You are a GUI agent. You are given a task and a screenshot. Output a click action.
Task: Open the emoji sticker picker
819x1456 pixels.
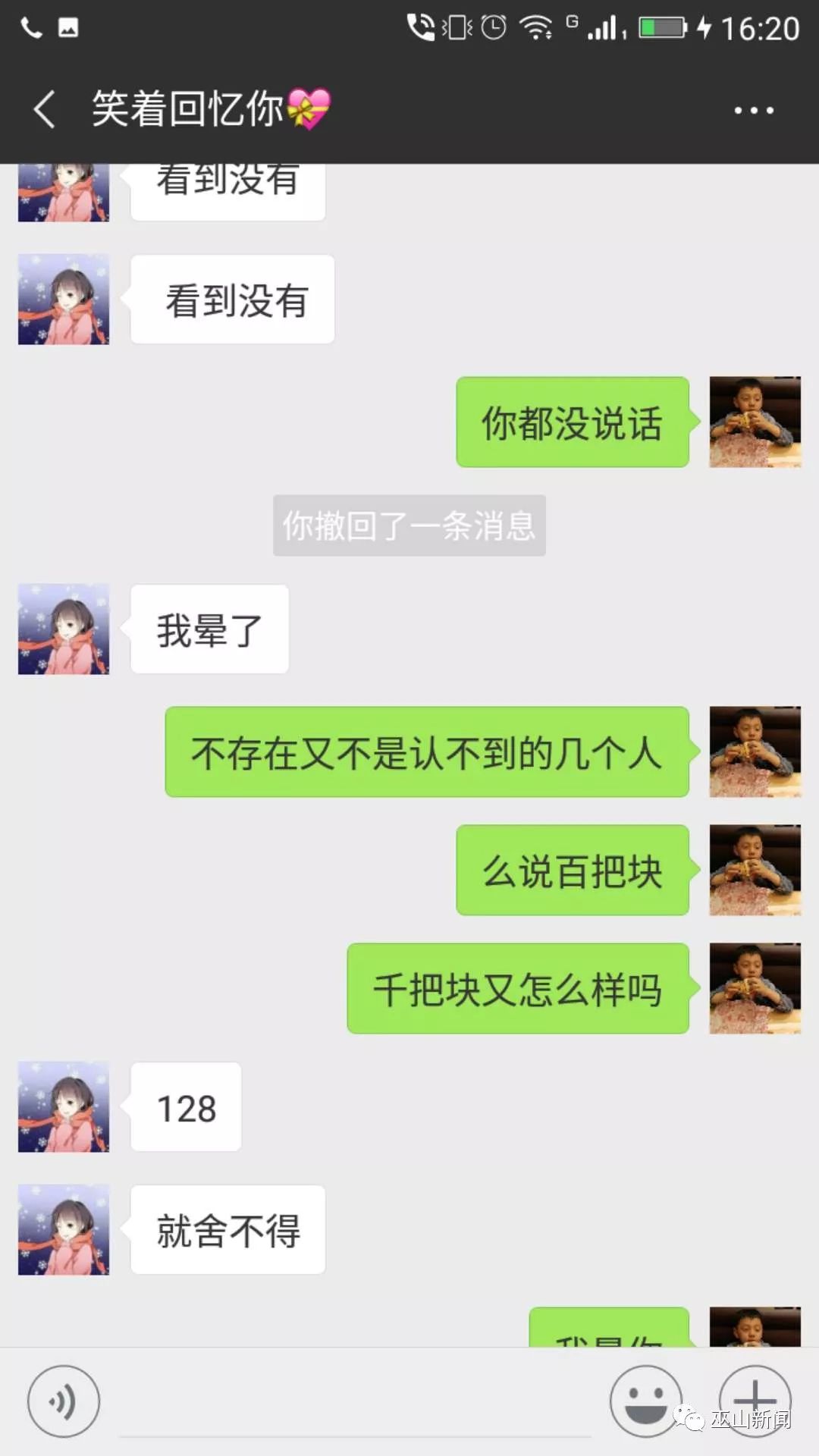(x=646, y=1401)
